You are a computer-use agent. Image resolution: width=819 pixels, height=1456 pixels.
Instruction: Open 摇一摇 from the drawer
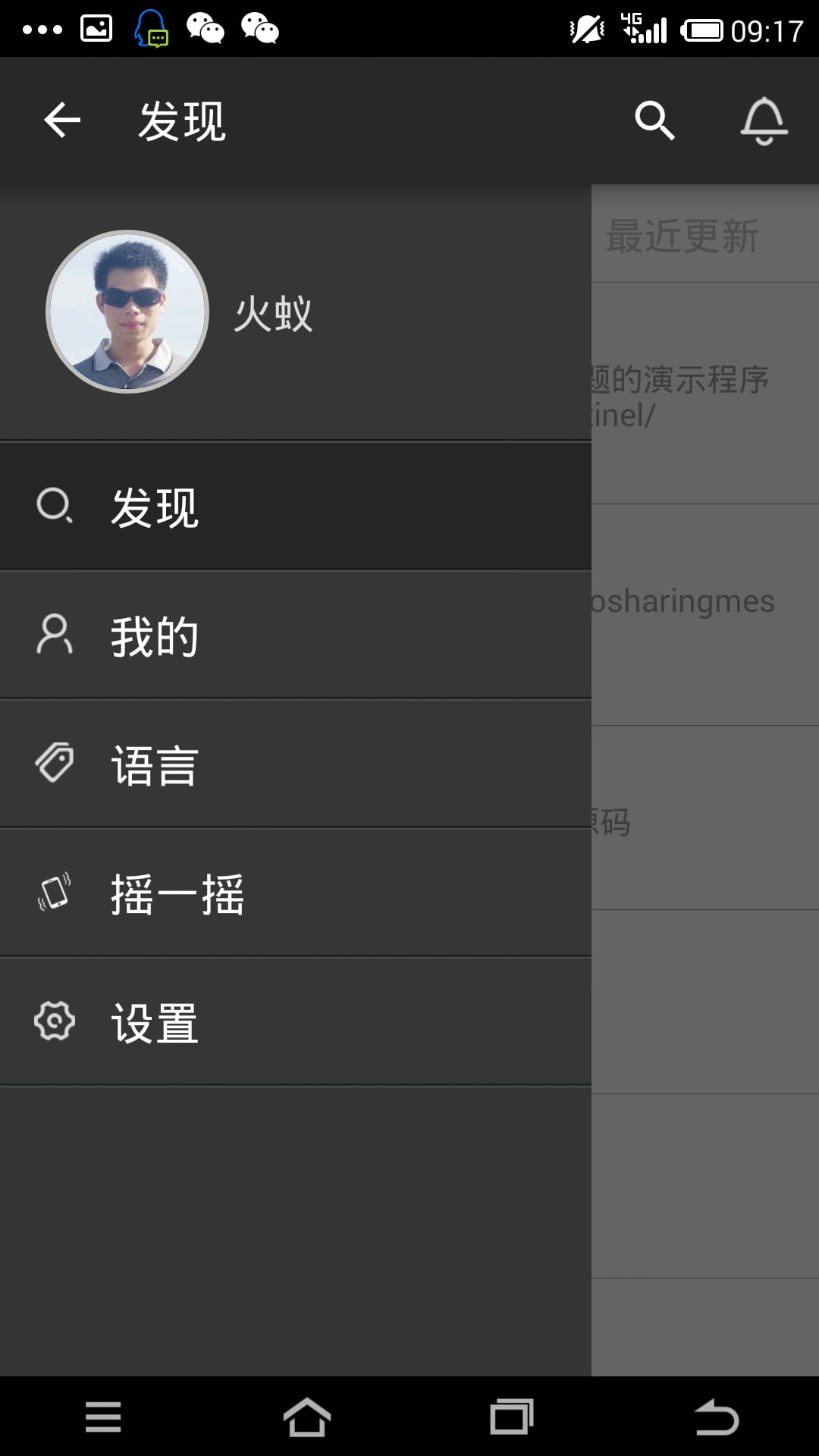click(177, 893)
